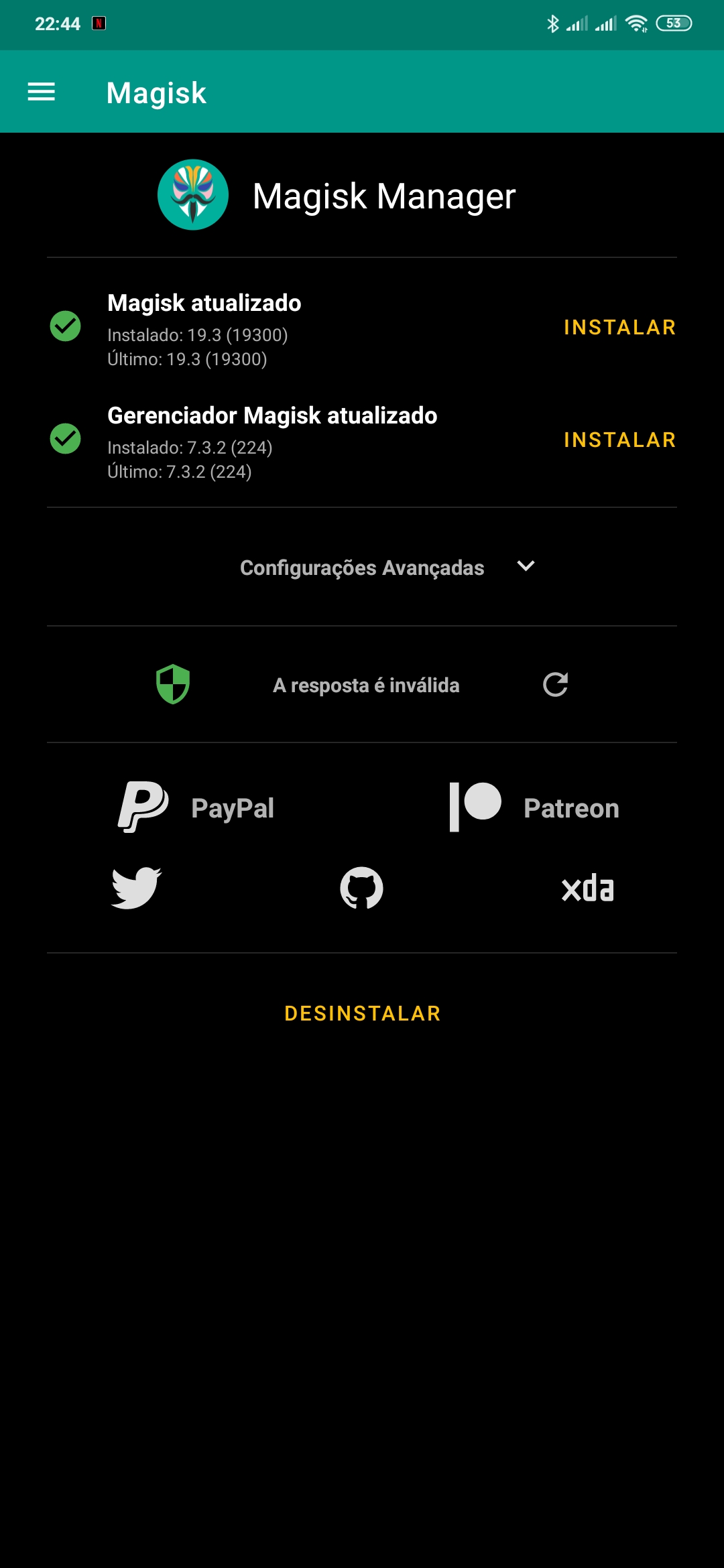724x1568 pixels.
Task: Open the Twitter bird icon
Action: click(136, 888)
